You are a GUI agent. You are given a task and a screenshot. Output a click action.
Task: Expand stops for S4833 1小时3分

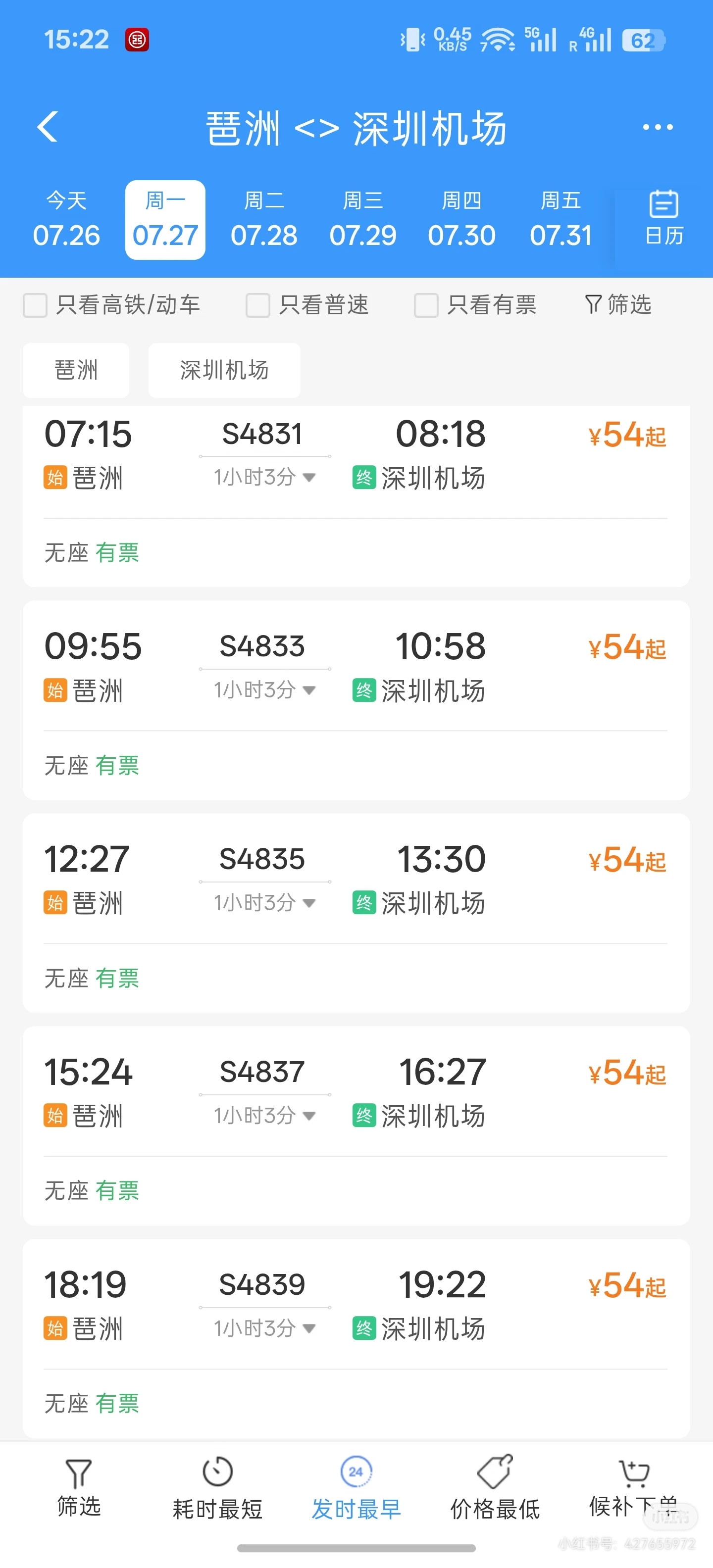264,689
